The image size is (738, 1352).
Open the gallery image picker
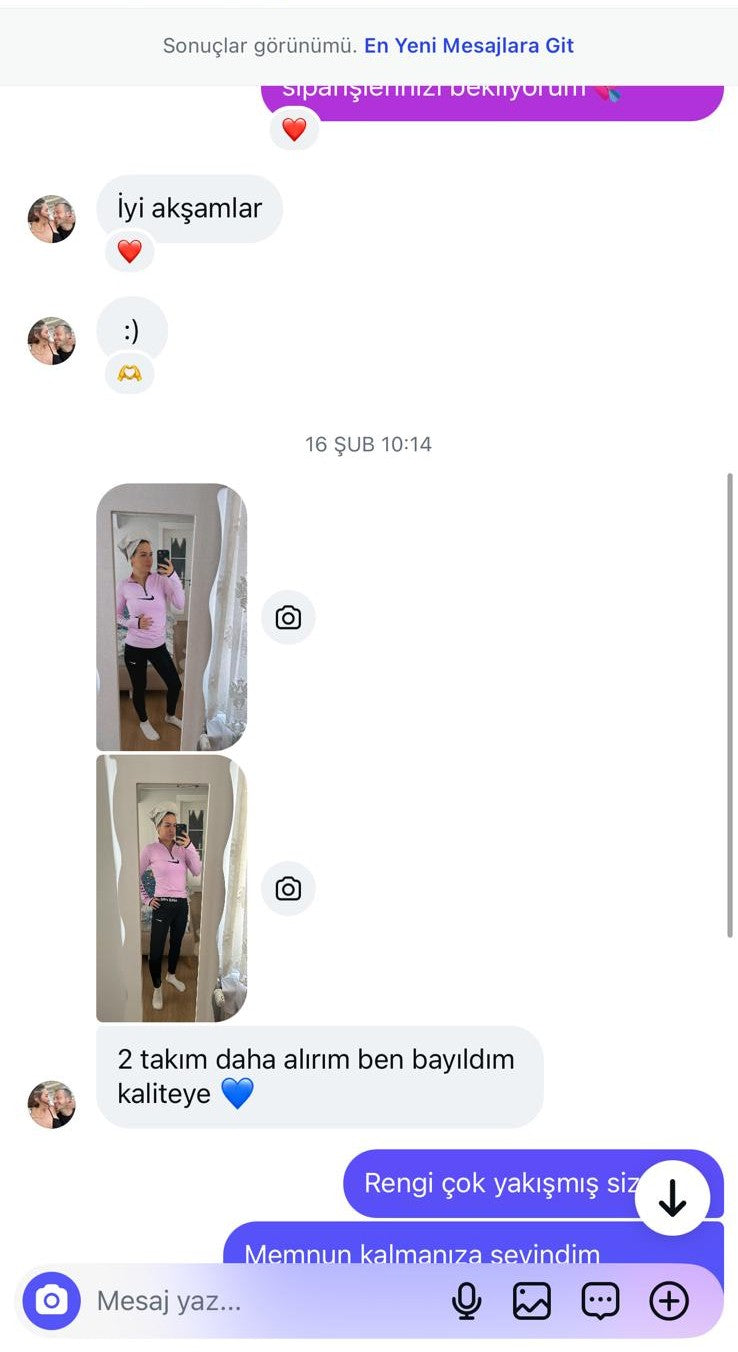pos(532,1301)
